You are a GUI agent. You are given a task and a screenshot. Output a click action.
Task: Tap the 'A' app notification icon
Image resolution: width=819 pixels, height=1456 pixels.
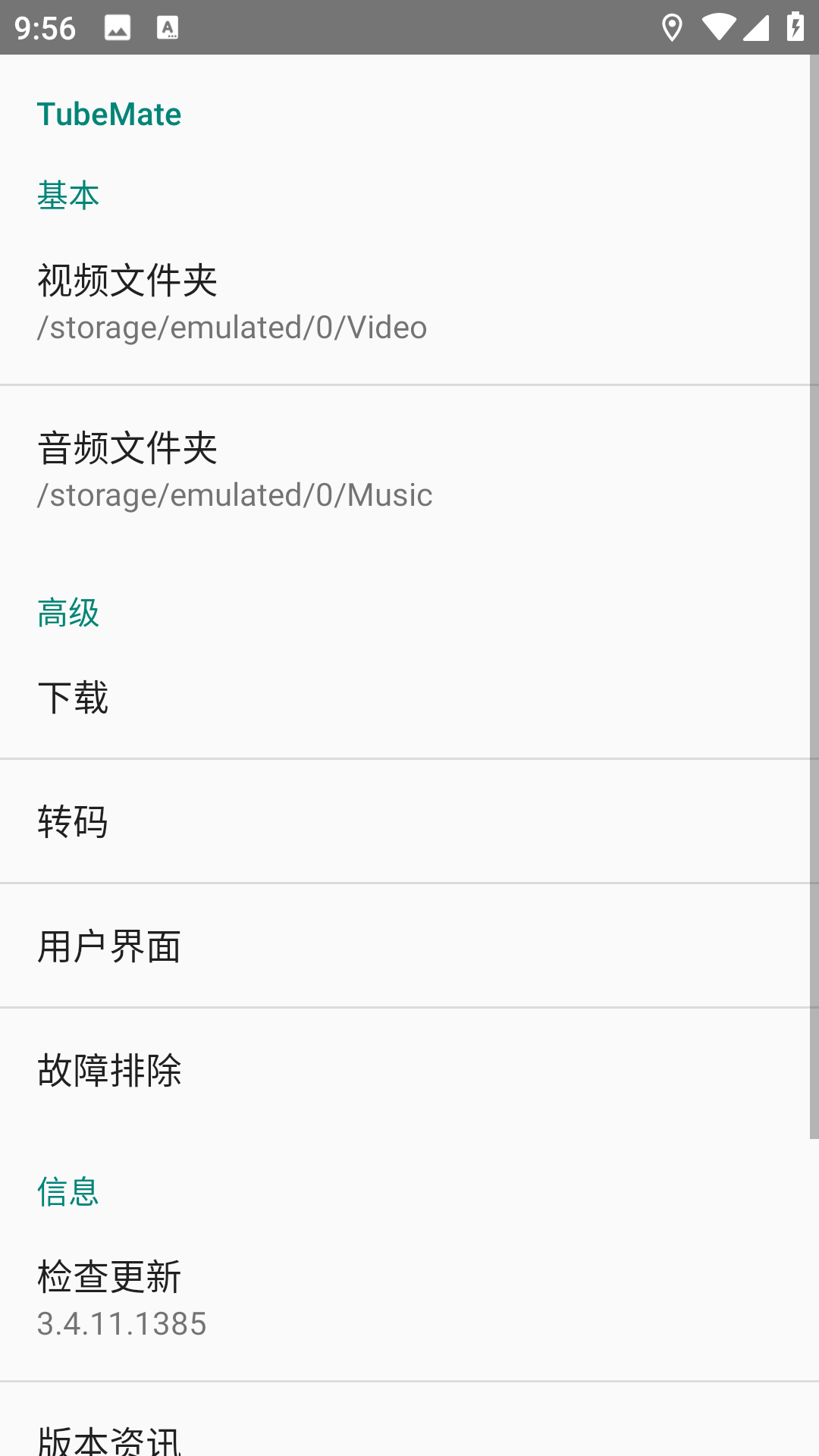coord(168,27)
